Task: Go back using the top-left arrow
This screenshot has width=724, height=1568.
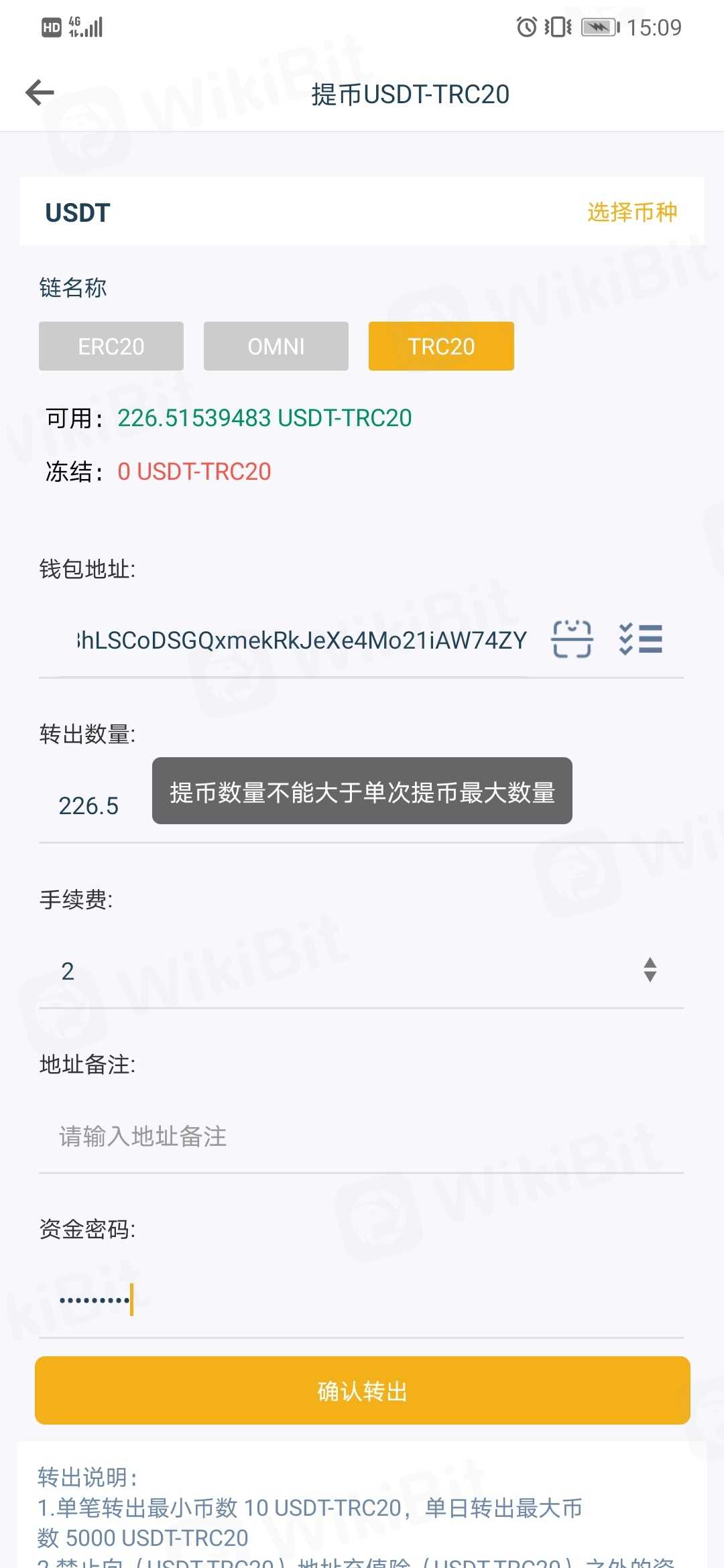Action: pyautogui.click(x=40, y=92)
